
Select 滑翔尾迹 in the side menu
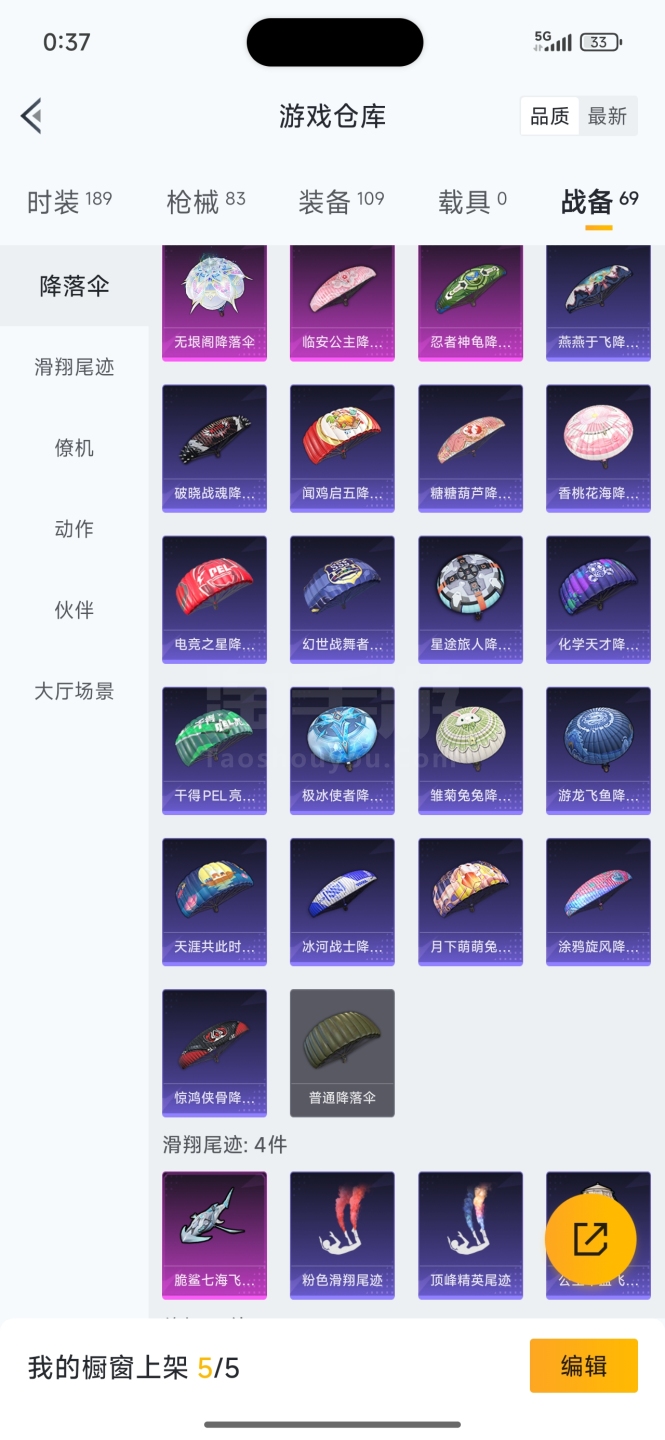74,367
